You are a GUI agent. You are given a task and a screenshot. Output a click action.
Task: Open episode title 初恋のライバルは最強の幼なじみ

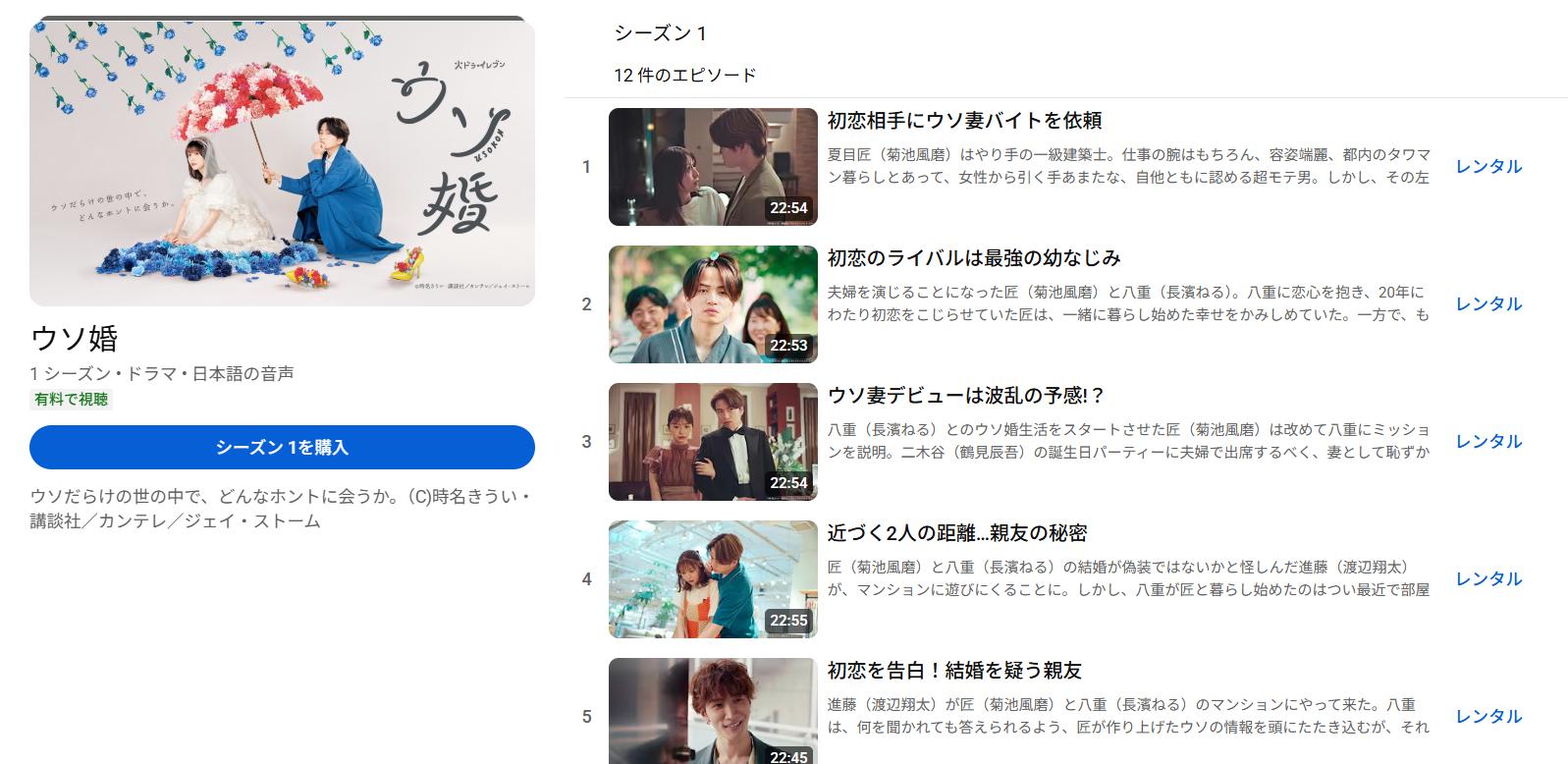click(973, 258)
